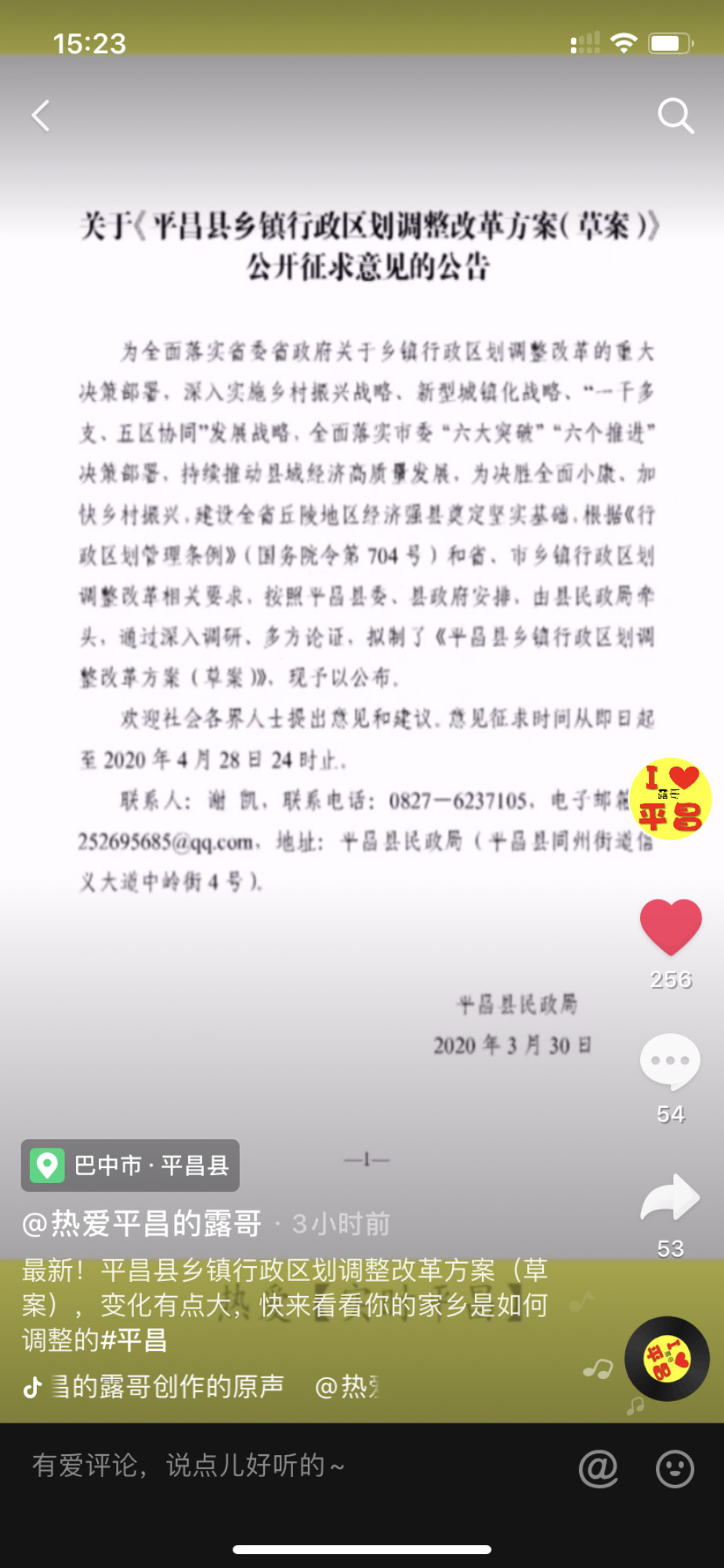This screenshot has height=1568, width=724.
Task: Open the comments bubble icon
Action: 670,1062
